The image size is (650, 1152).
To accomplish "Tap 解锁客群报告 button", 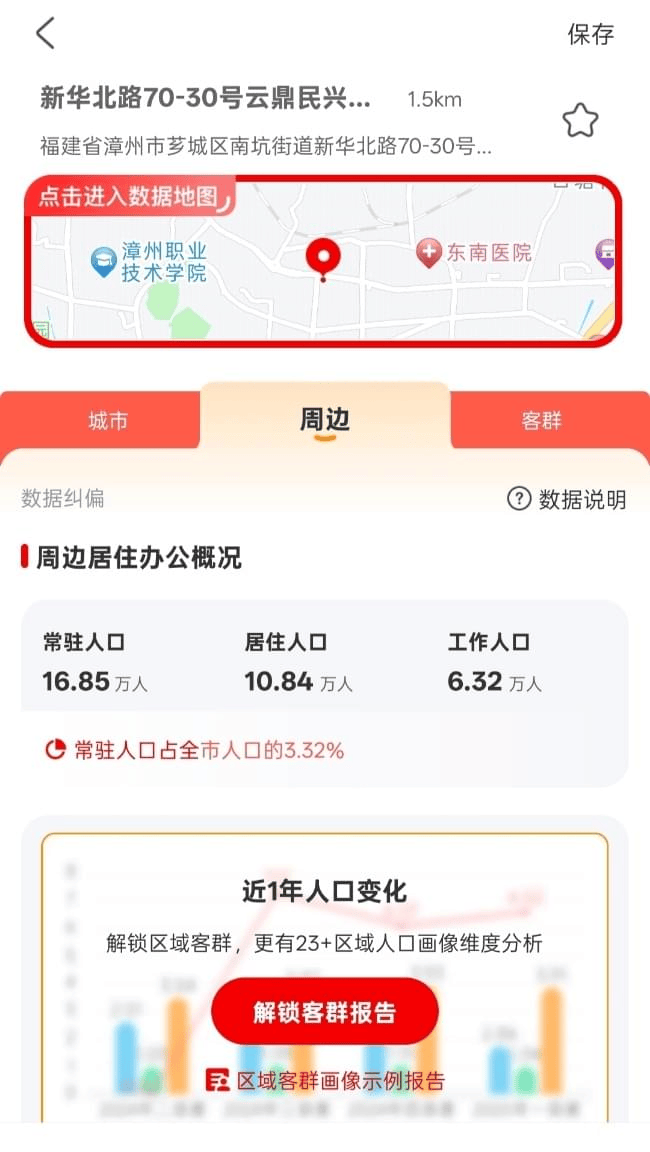I will click(325, 1012).
